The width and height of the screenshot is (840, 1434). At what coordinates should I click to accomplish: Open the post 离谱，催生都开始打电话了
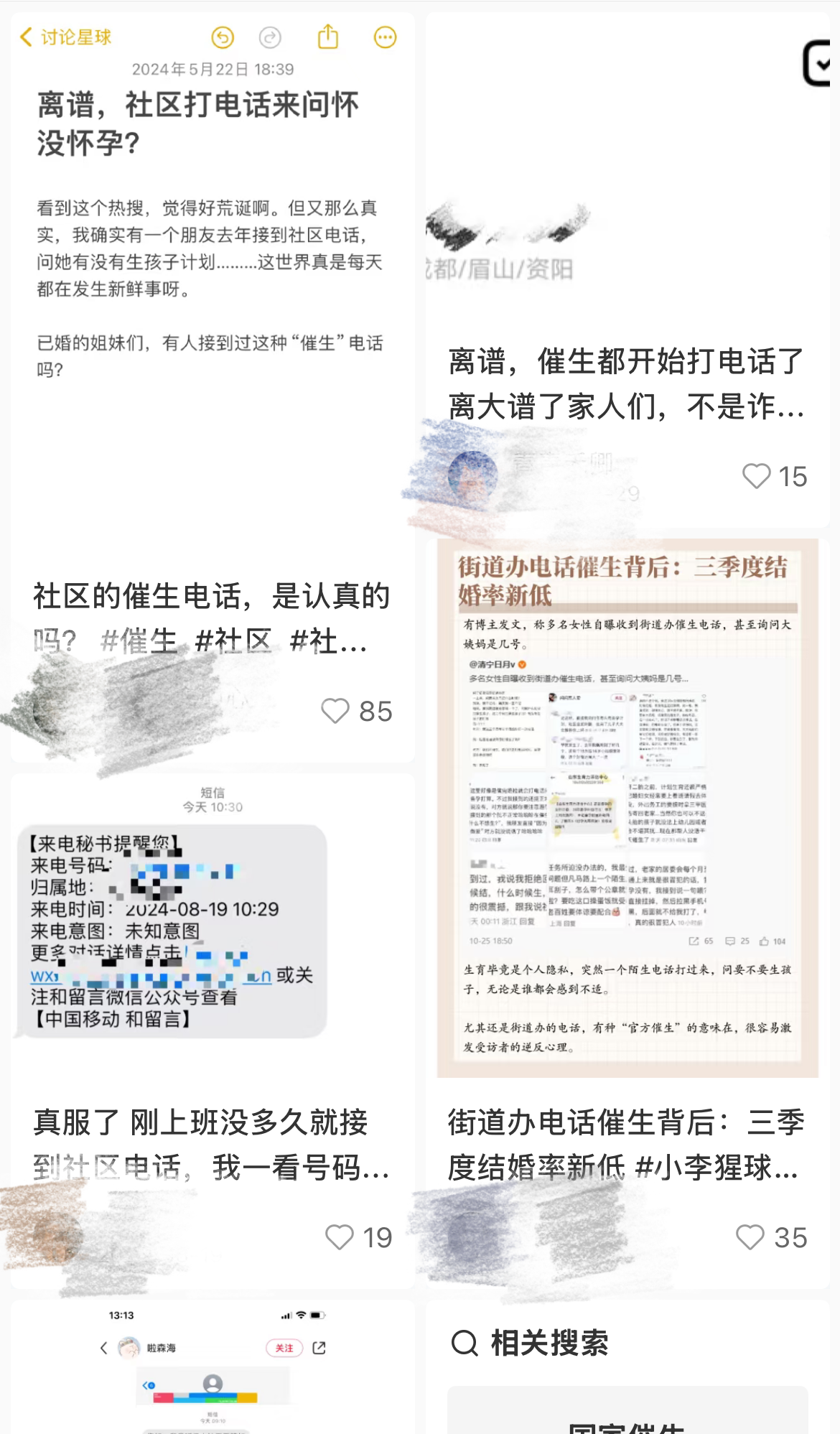click(x=626, y=383)
